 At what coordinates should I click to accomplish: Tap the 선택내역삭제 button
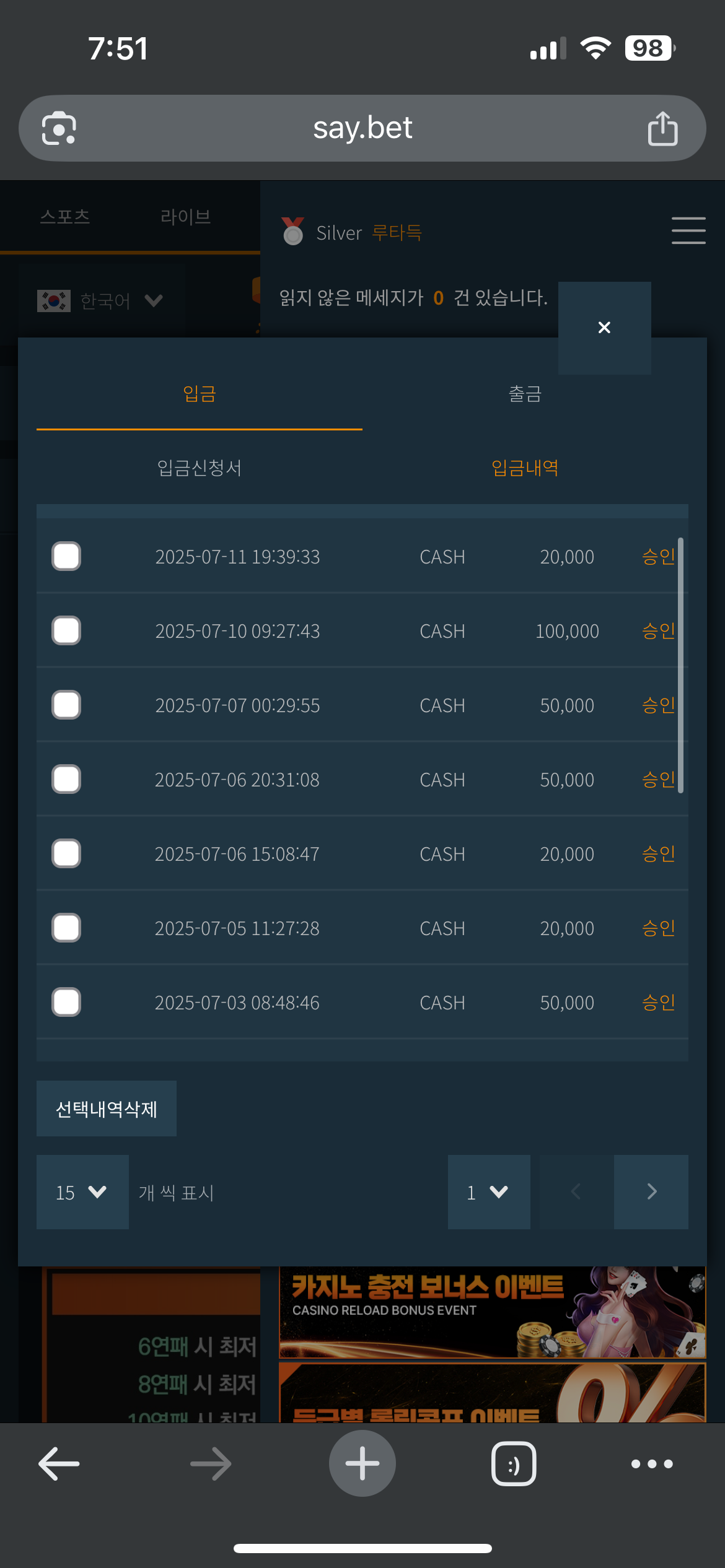point(107,1108)
